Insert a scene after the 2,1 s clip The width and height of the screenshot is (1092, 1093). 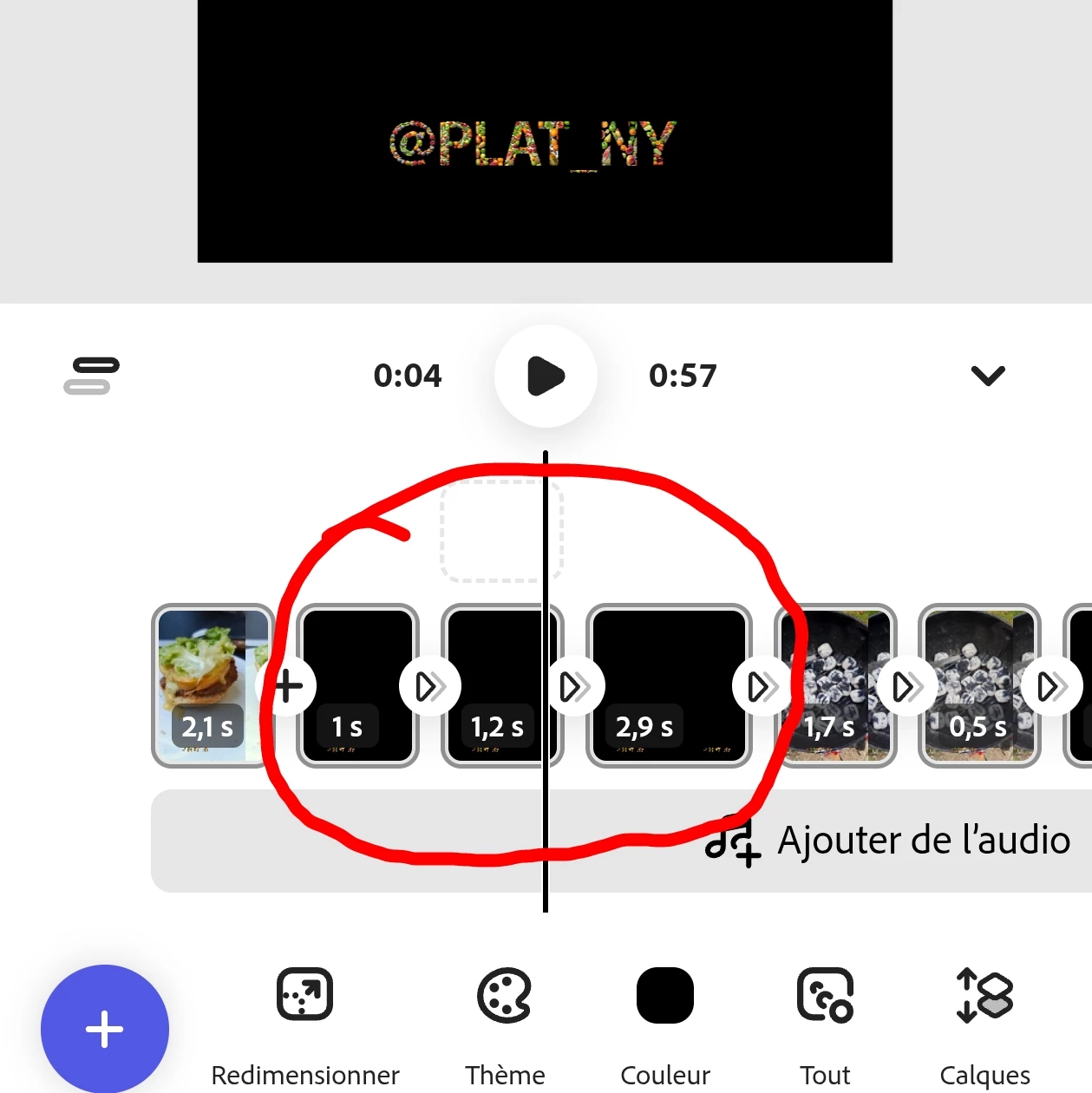(289, 686)
